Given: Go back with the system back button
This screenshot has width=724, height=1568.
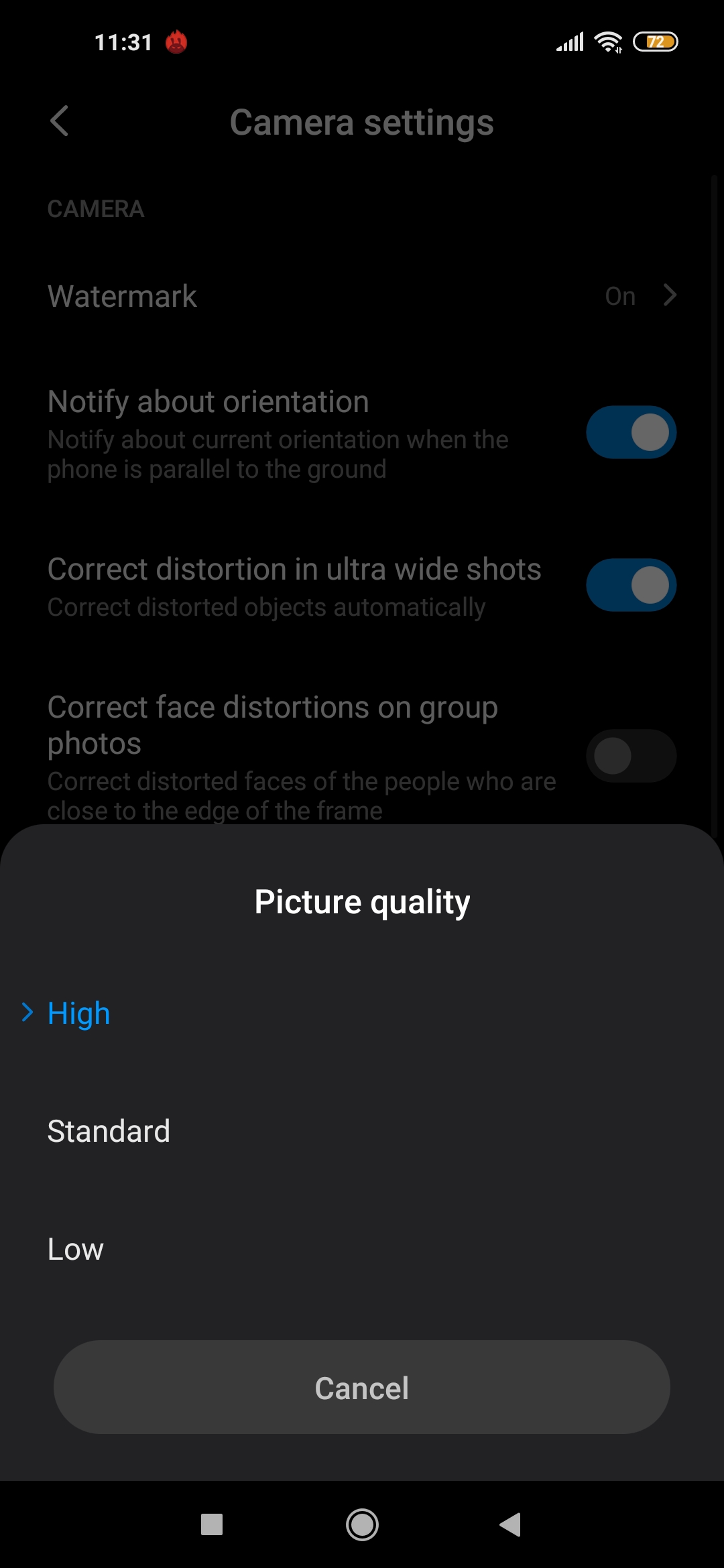Looking at the screenshot, I should [x=511, y=1524].
